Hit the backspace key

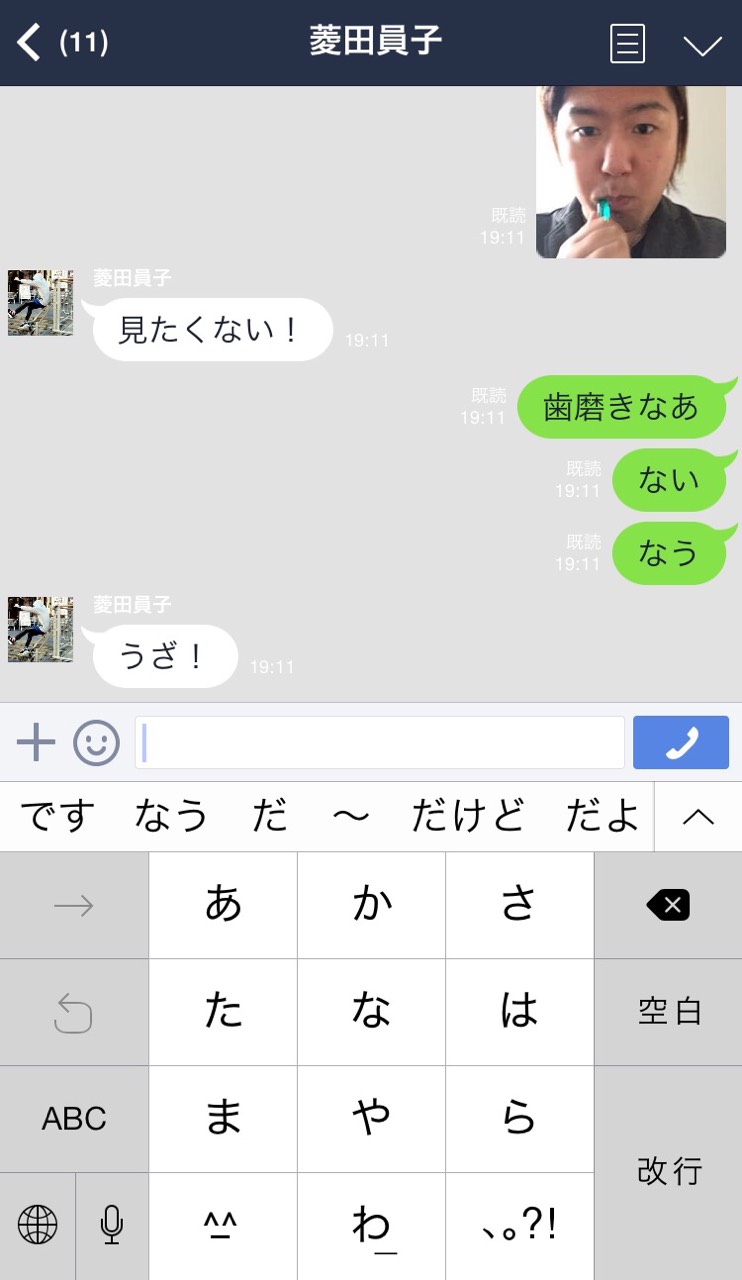tap(668, 905)
